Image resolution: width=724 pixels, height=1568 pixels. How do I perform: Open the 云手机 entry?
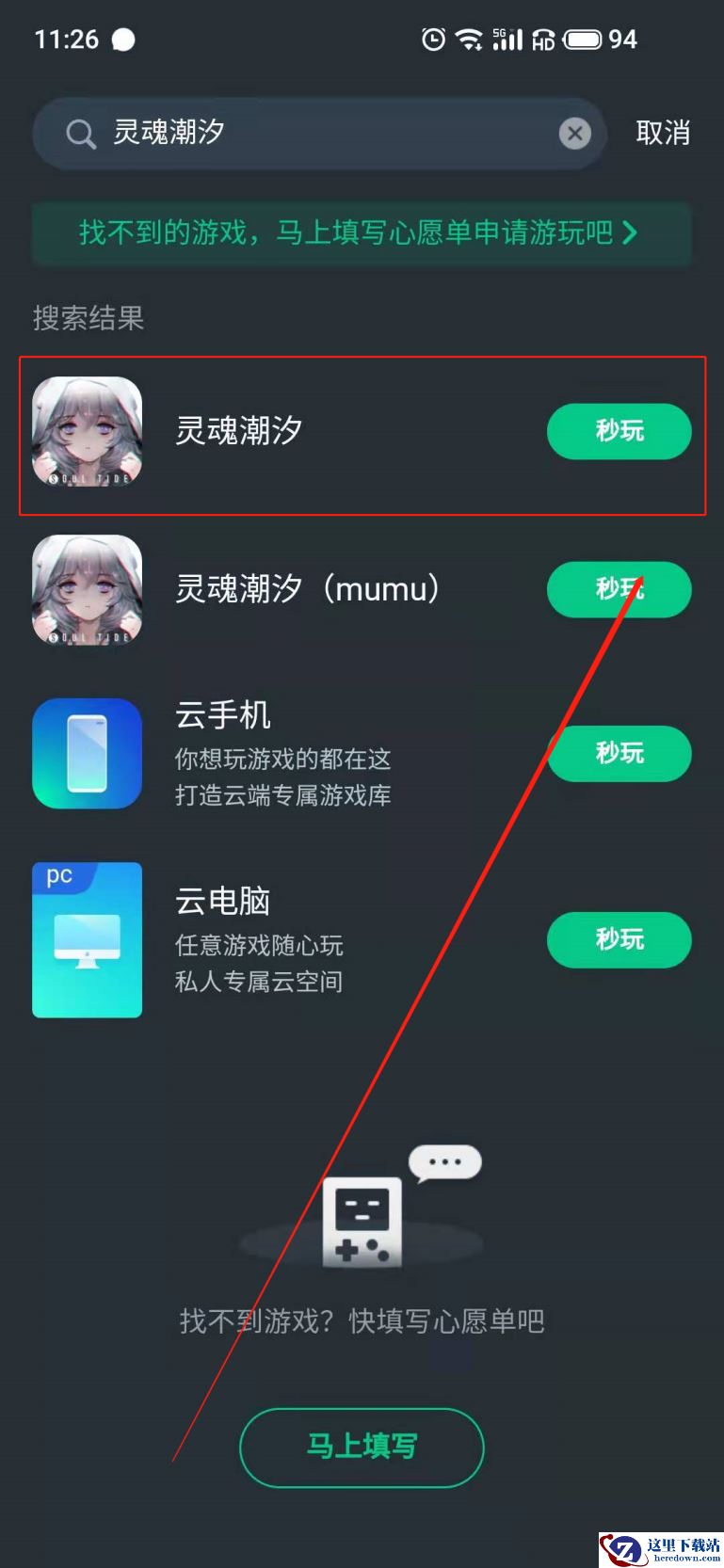pyautogui.click(x=282, y=753)
